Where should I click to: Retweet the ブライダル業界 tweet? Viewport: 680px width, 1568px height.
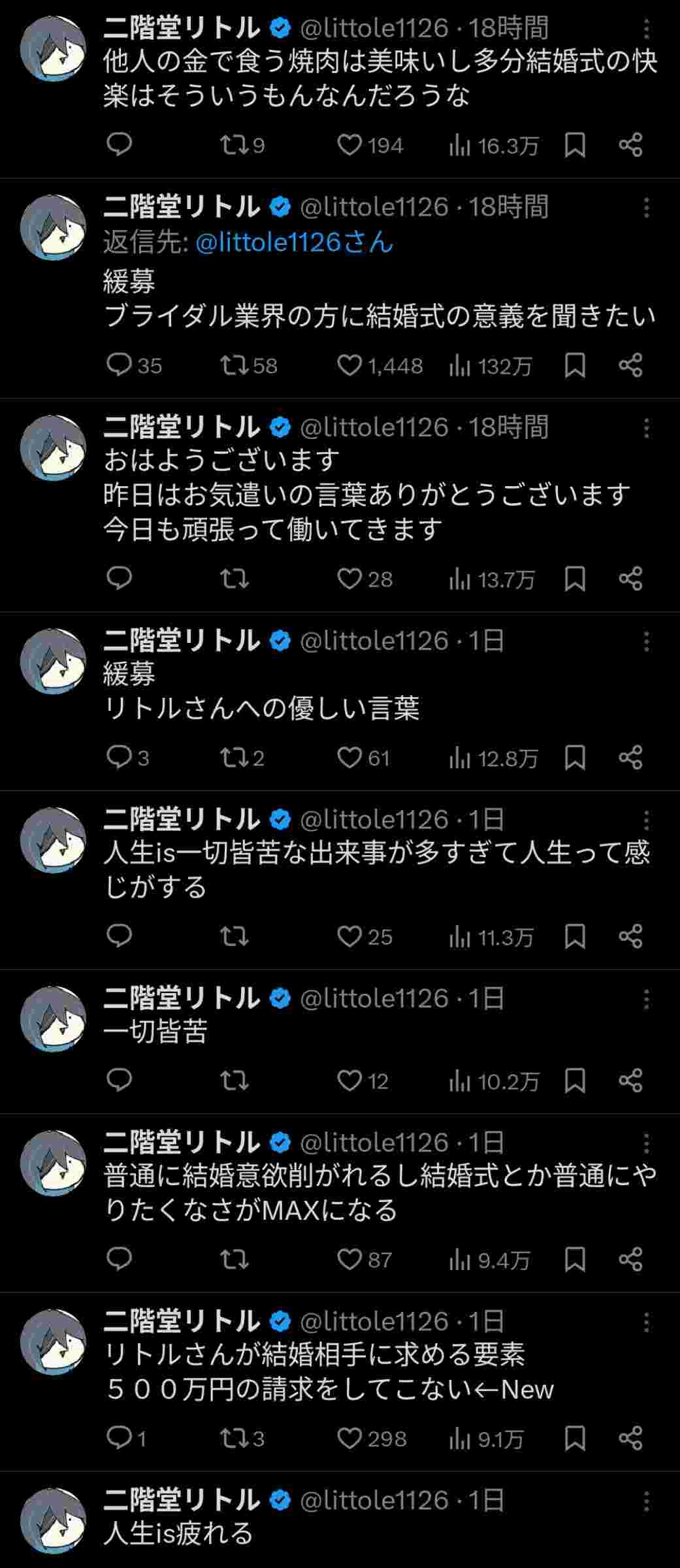[234, 365]
